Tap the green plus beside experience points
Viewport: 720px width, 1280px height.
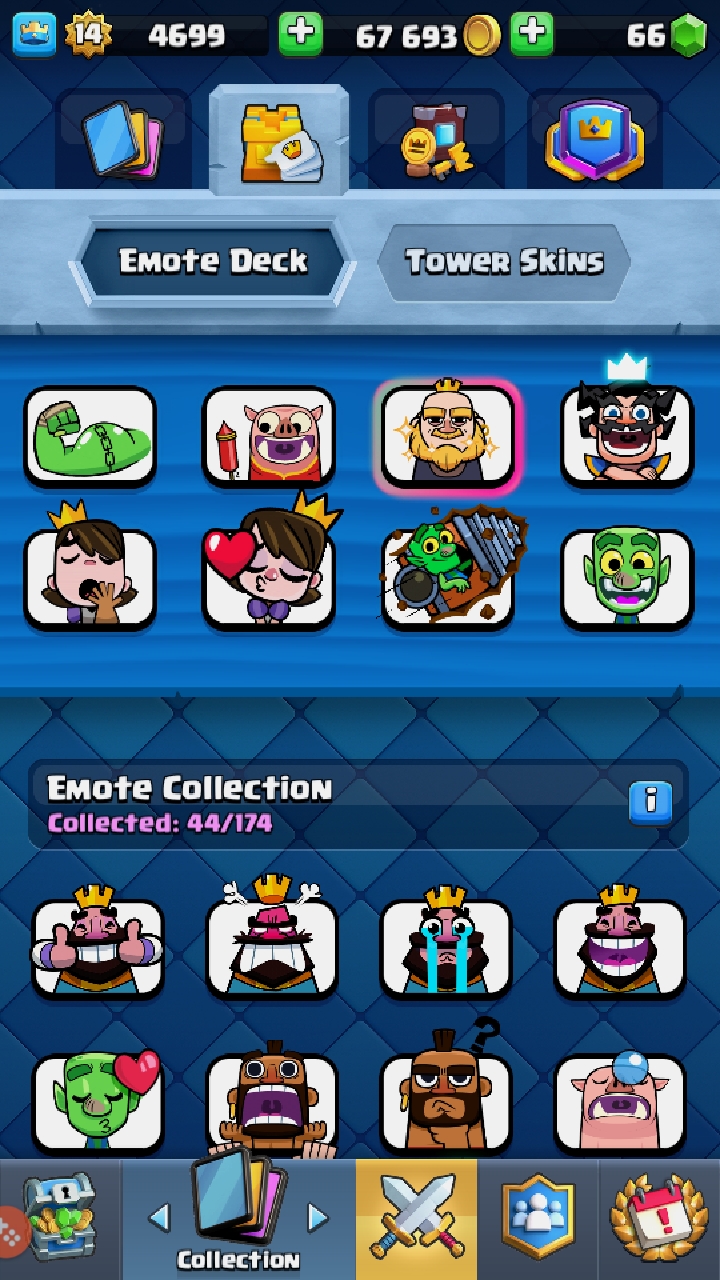click(300, 35)
